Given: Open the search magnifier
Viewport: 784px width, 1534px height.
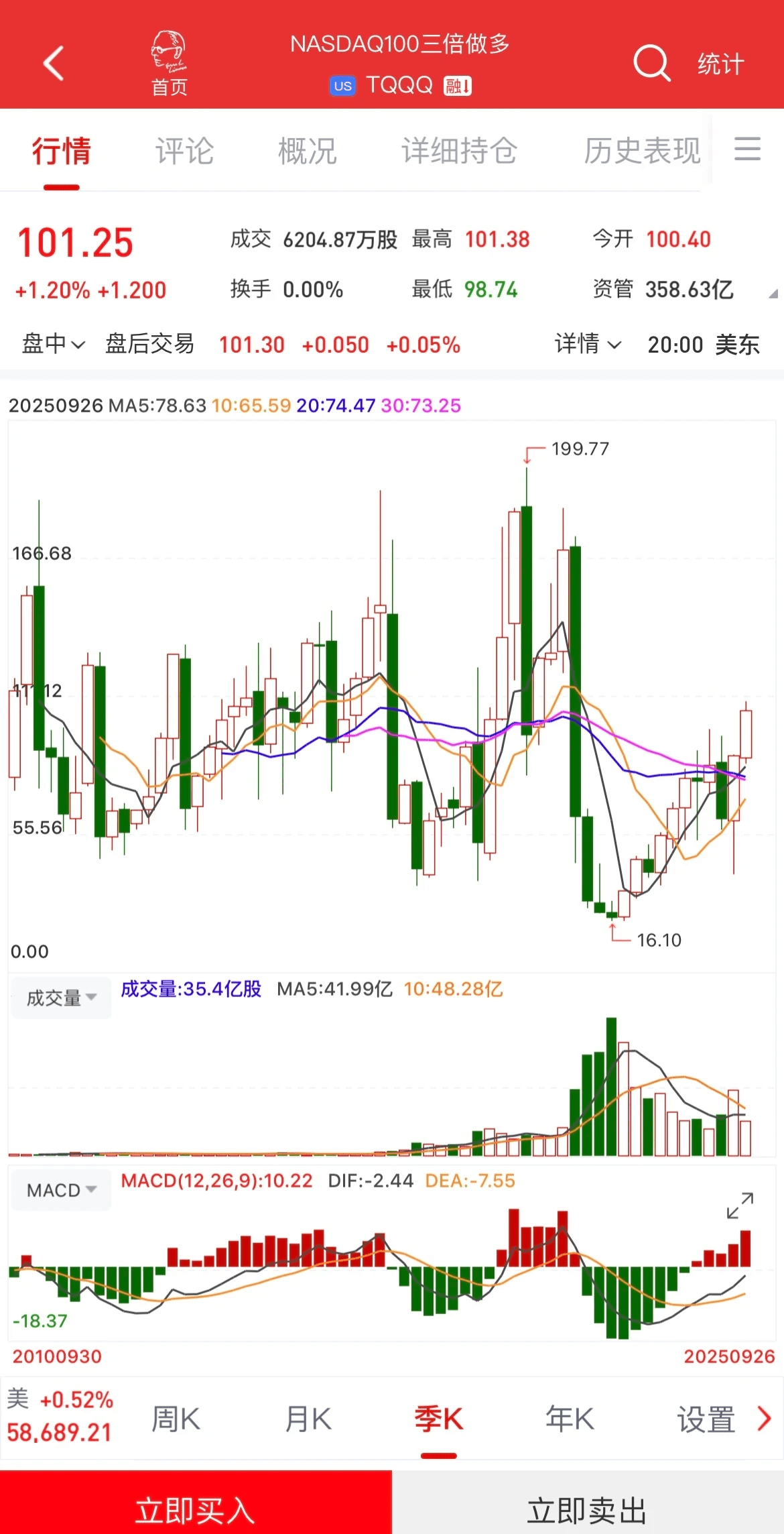Looking at the screenshot, I should [651, 64].
